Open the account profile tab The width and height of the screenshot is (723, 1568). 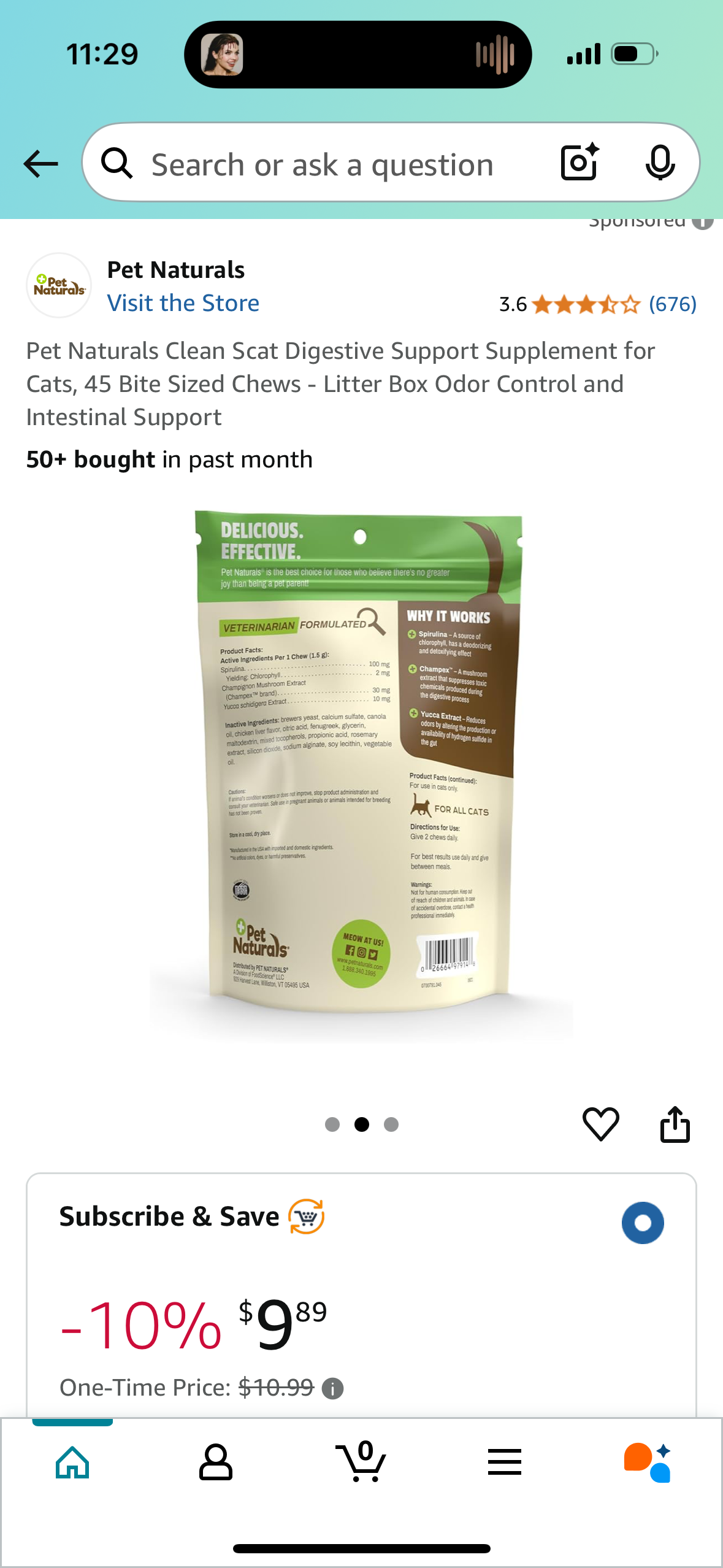pos(216,1462)
